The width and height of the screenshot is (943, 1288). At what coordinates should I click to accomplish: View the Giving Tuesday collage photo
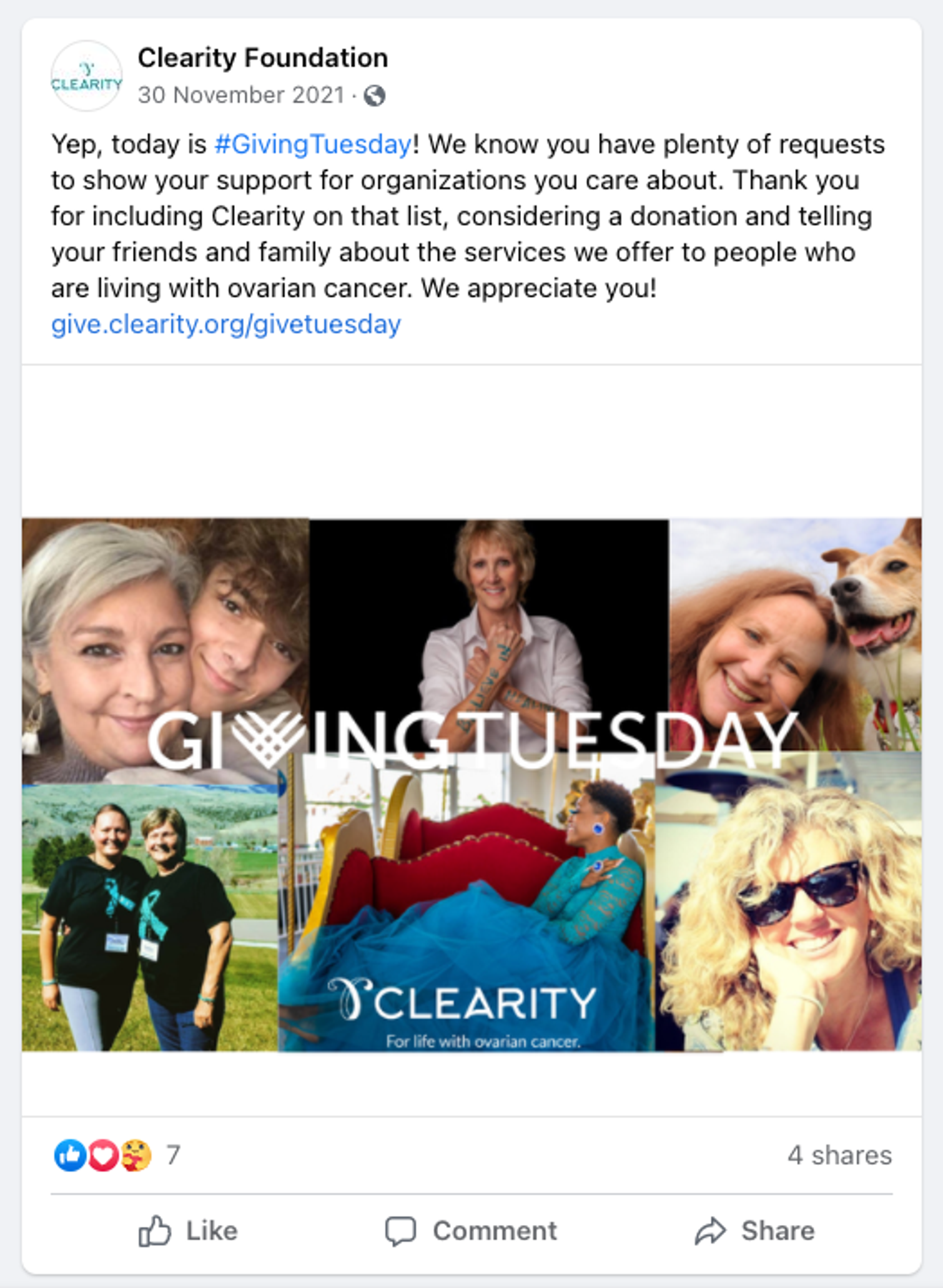tap(471, 784)
